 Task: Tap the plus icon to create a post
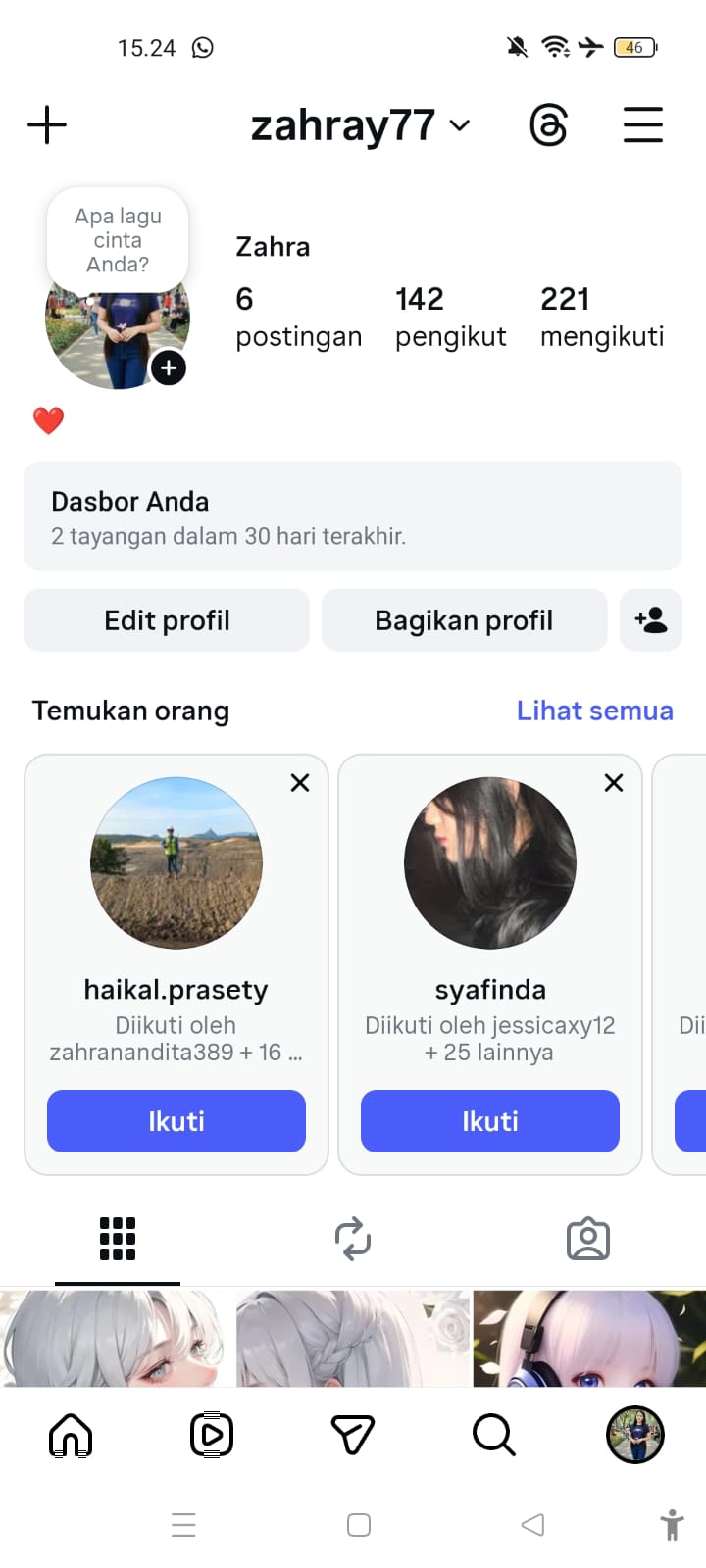(47, 125)
